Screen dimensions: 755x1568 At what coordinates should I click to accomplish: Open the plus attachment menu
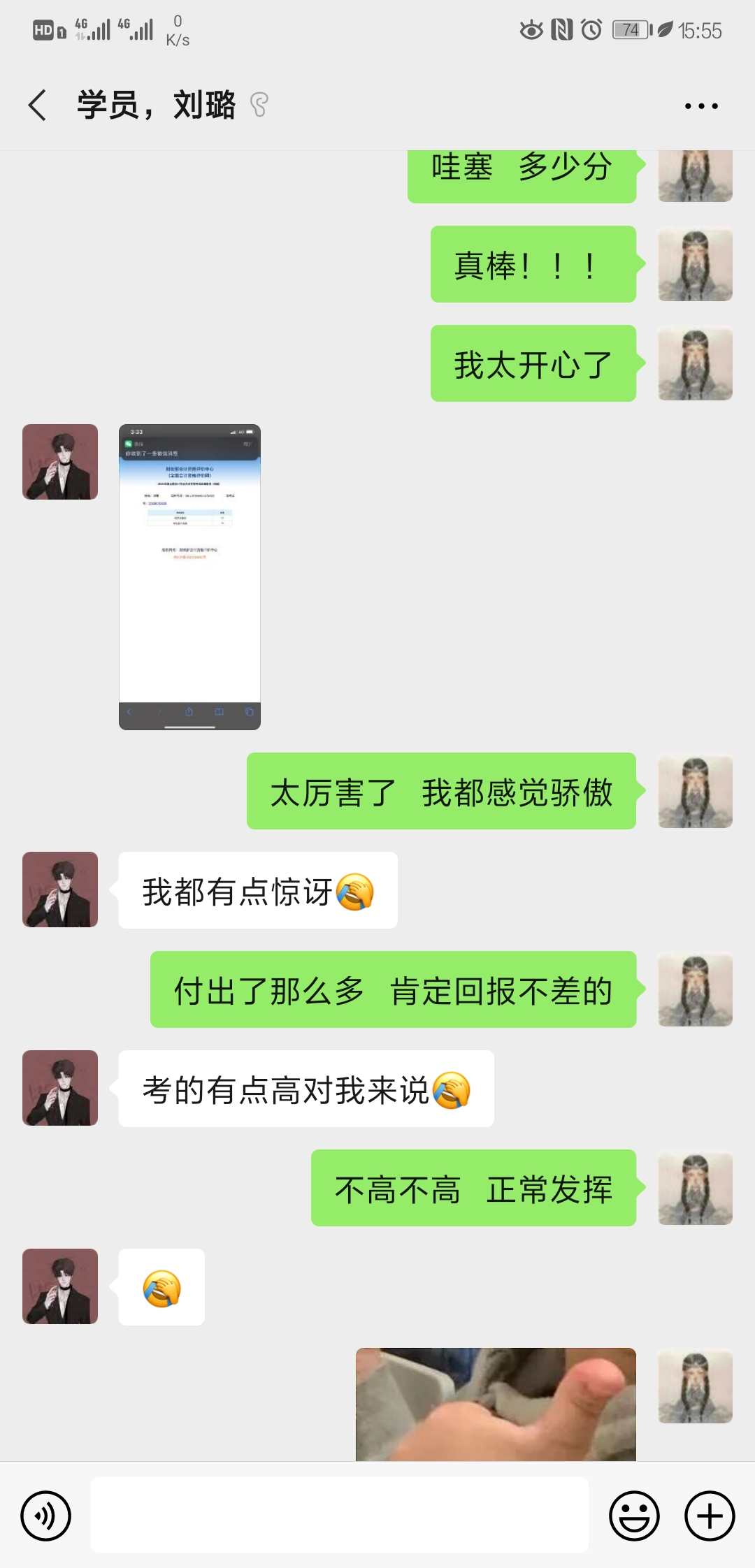[709, 1516]
